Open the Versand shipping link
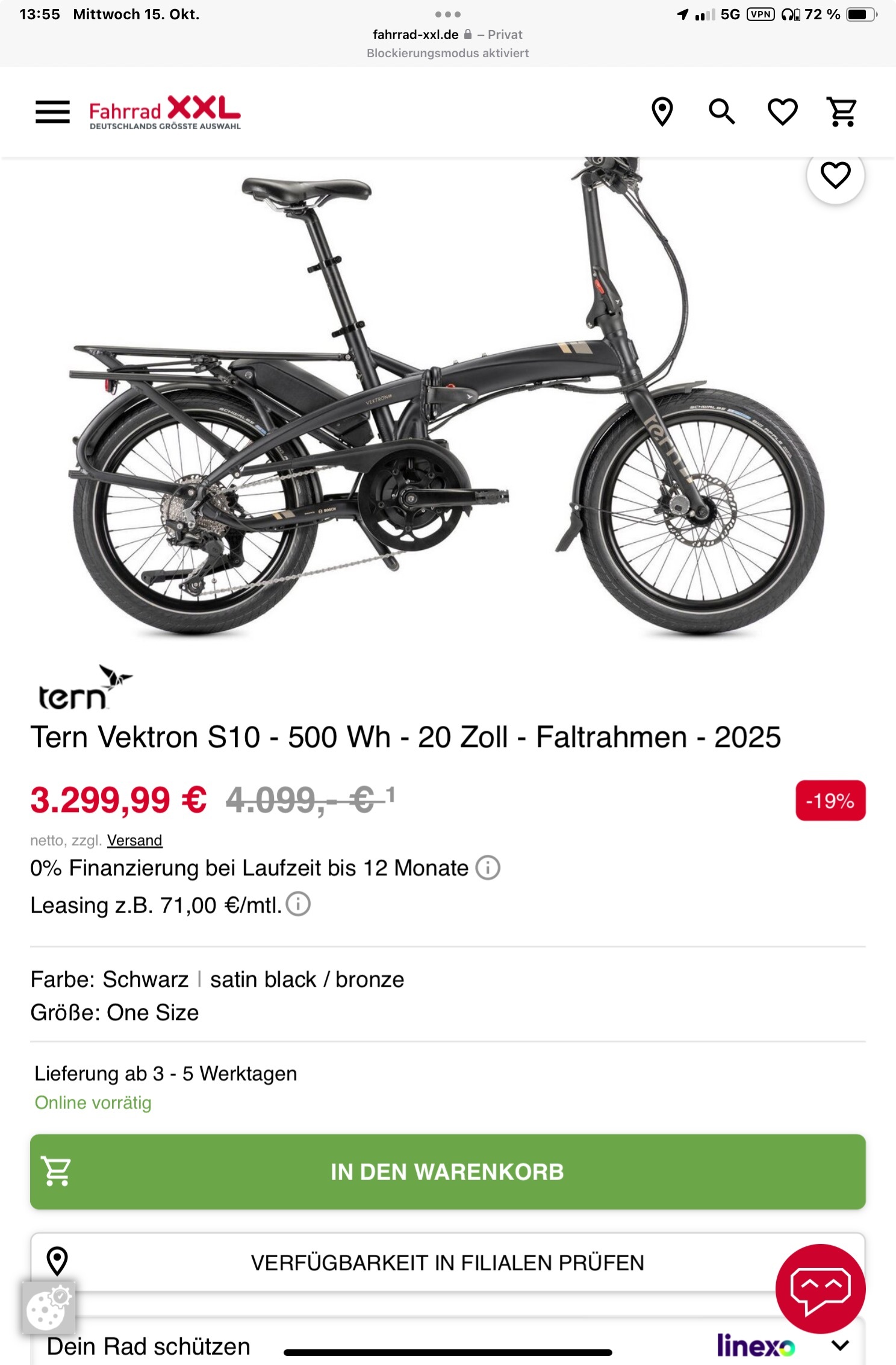This screenshot has height=1365, width=896. [x=134, y=840]
